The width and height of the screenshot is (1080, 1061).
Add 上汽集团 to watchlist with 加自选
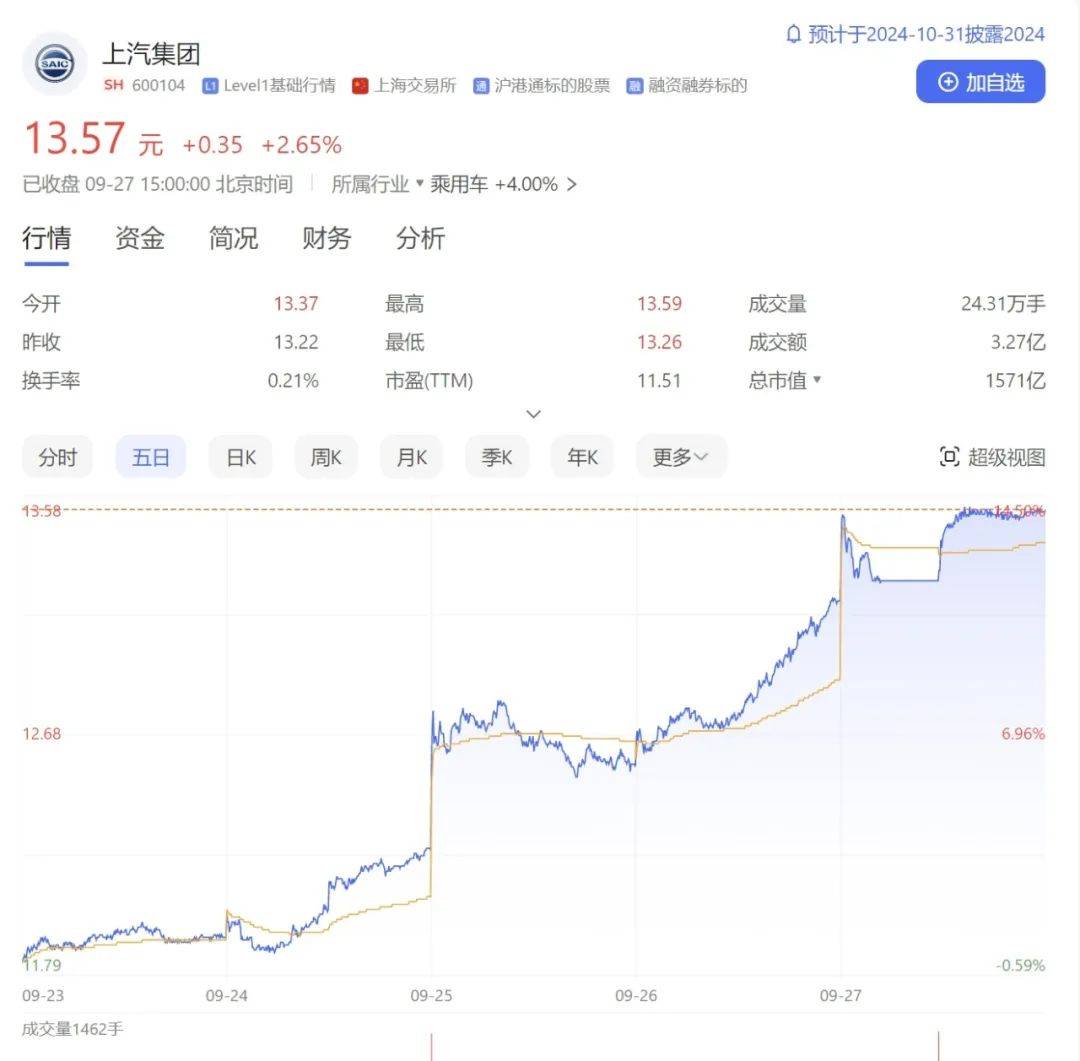coord(980,82)
